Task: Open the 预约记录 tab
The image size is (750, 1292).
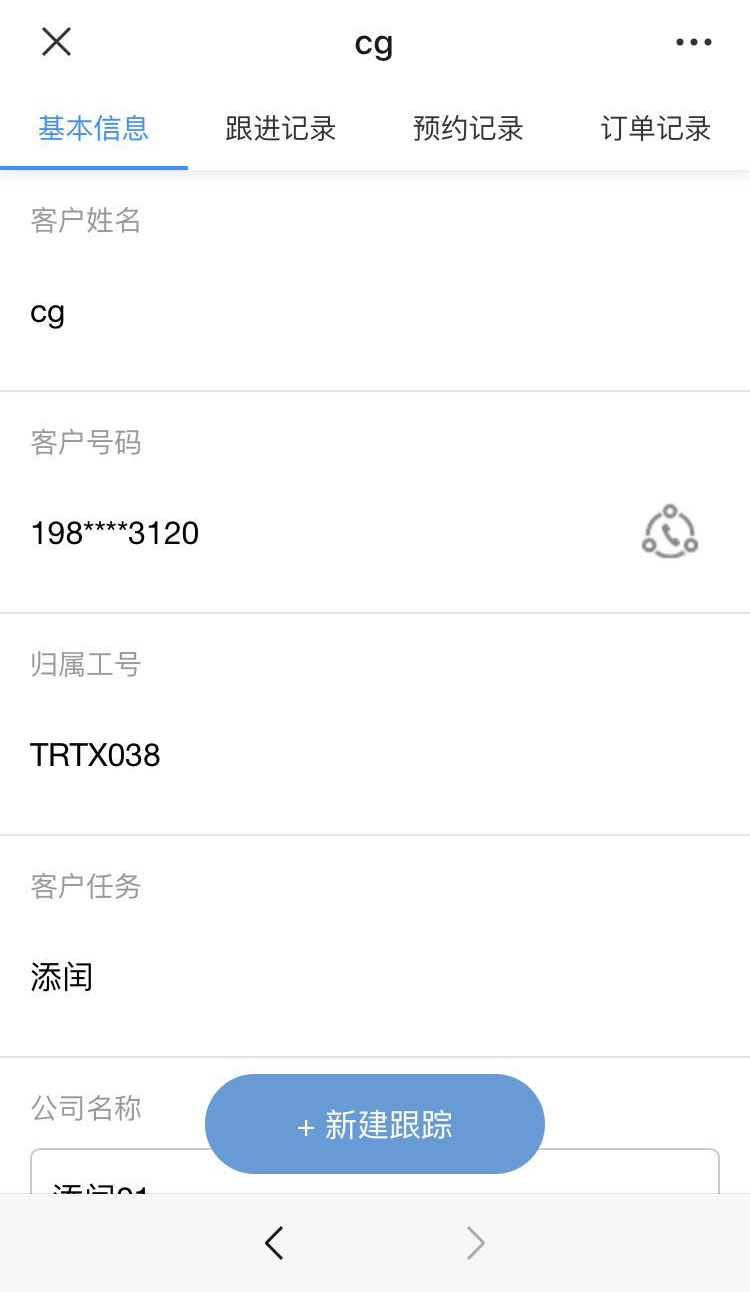Action: [x=468, y=128]
